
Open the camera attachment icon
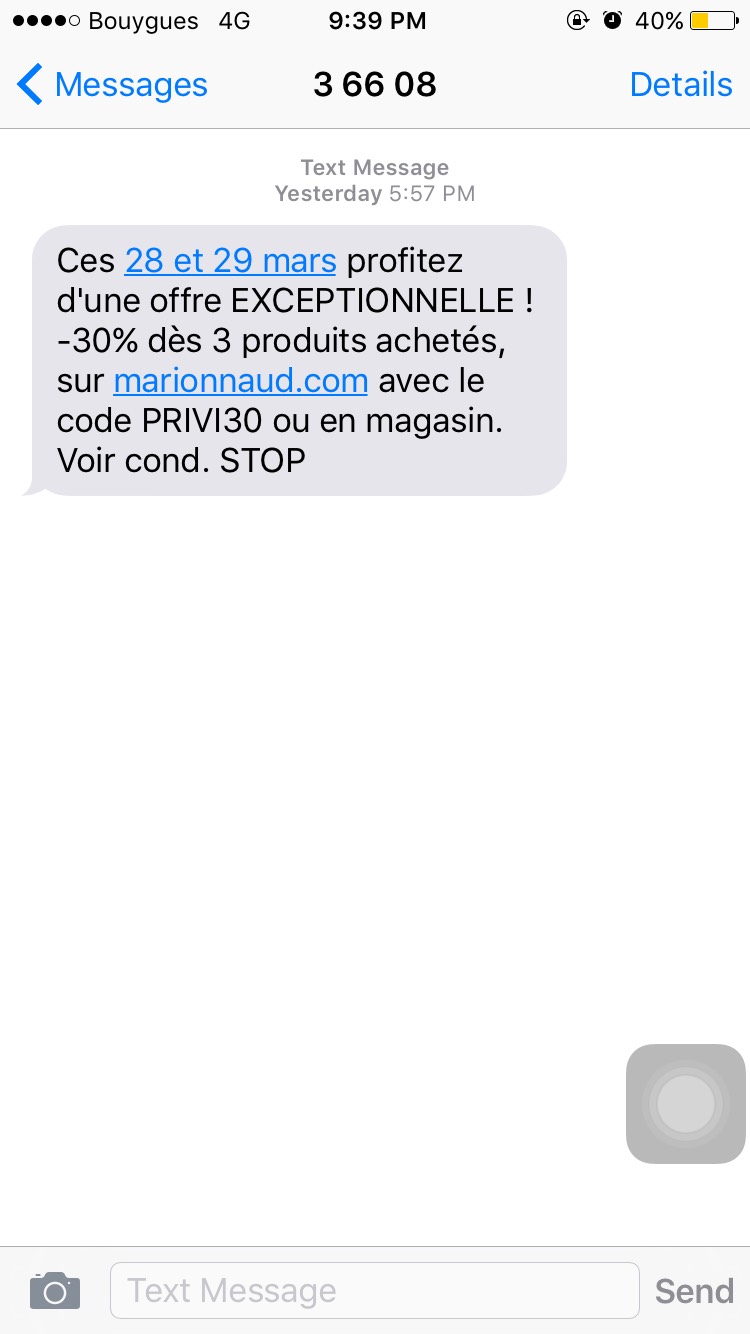tap(55, 1291)
